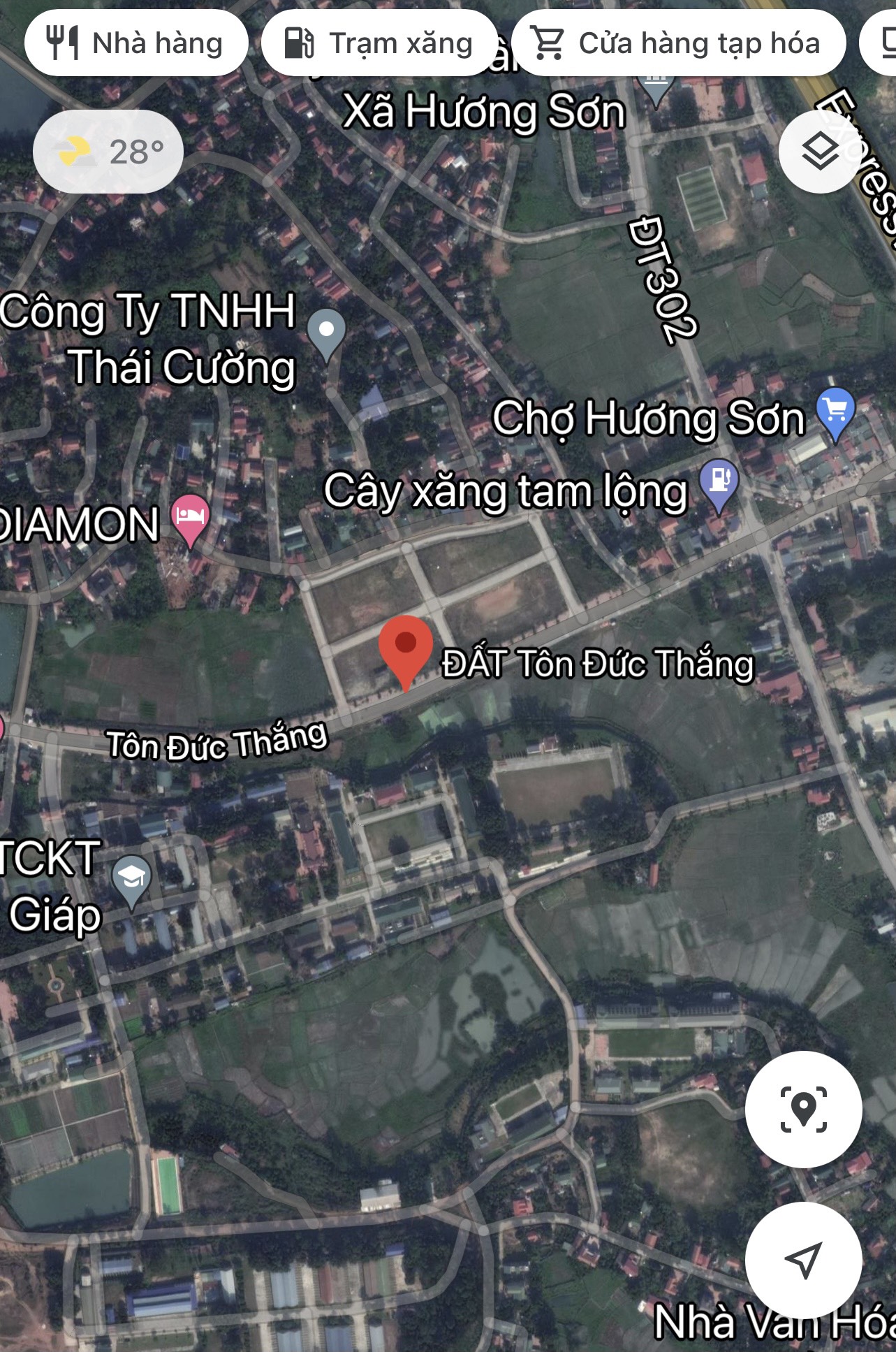Open Chợ Hương Sơn market marker
The height and width of the screenshot is (1352, 896).
(835, 412)
